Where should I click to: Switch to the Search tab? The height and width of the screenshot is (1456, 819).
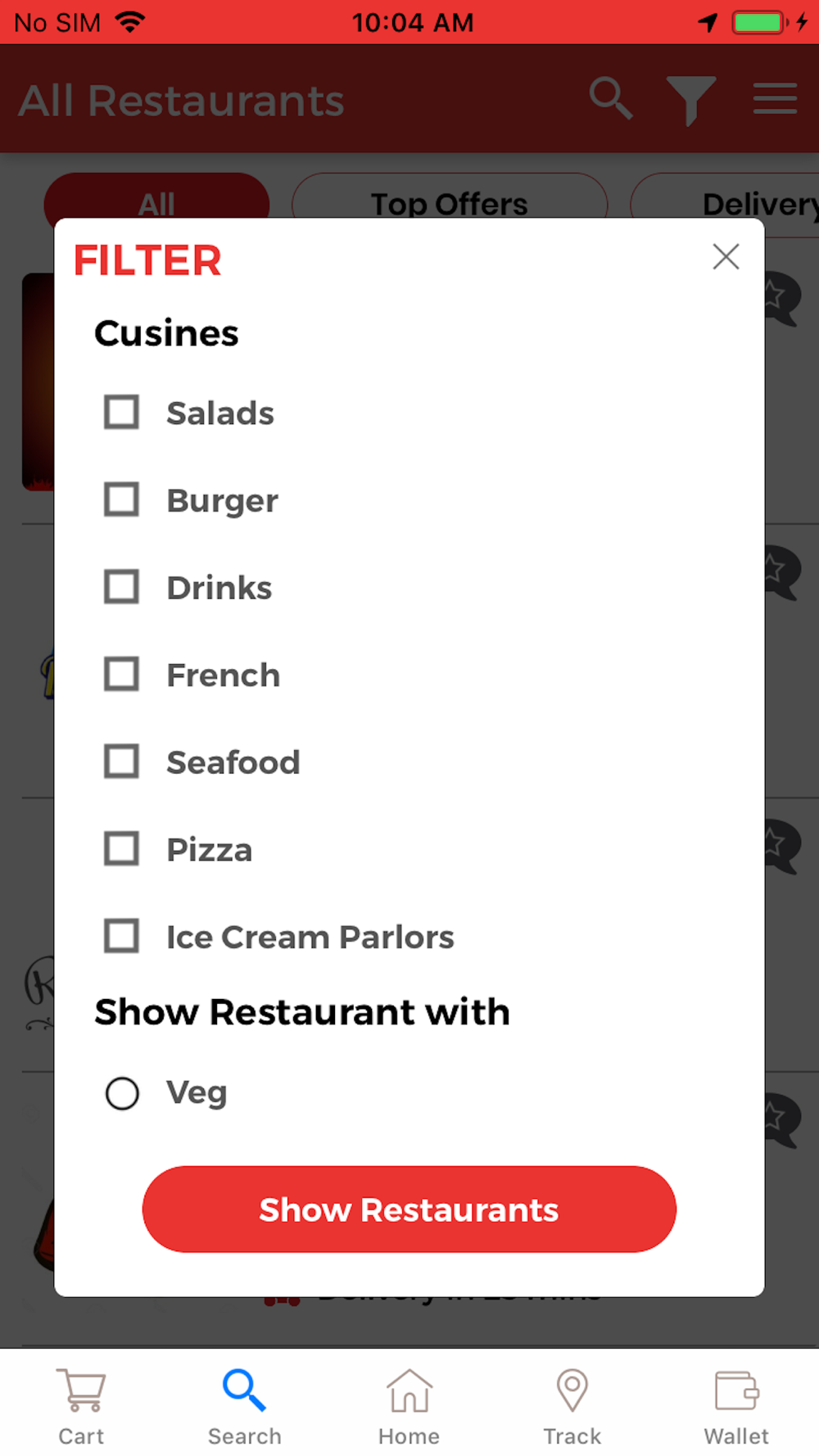click(245, 1407)
